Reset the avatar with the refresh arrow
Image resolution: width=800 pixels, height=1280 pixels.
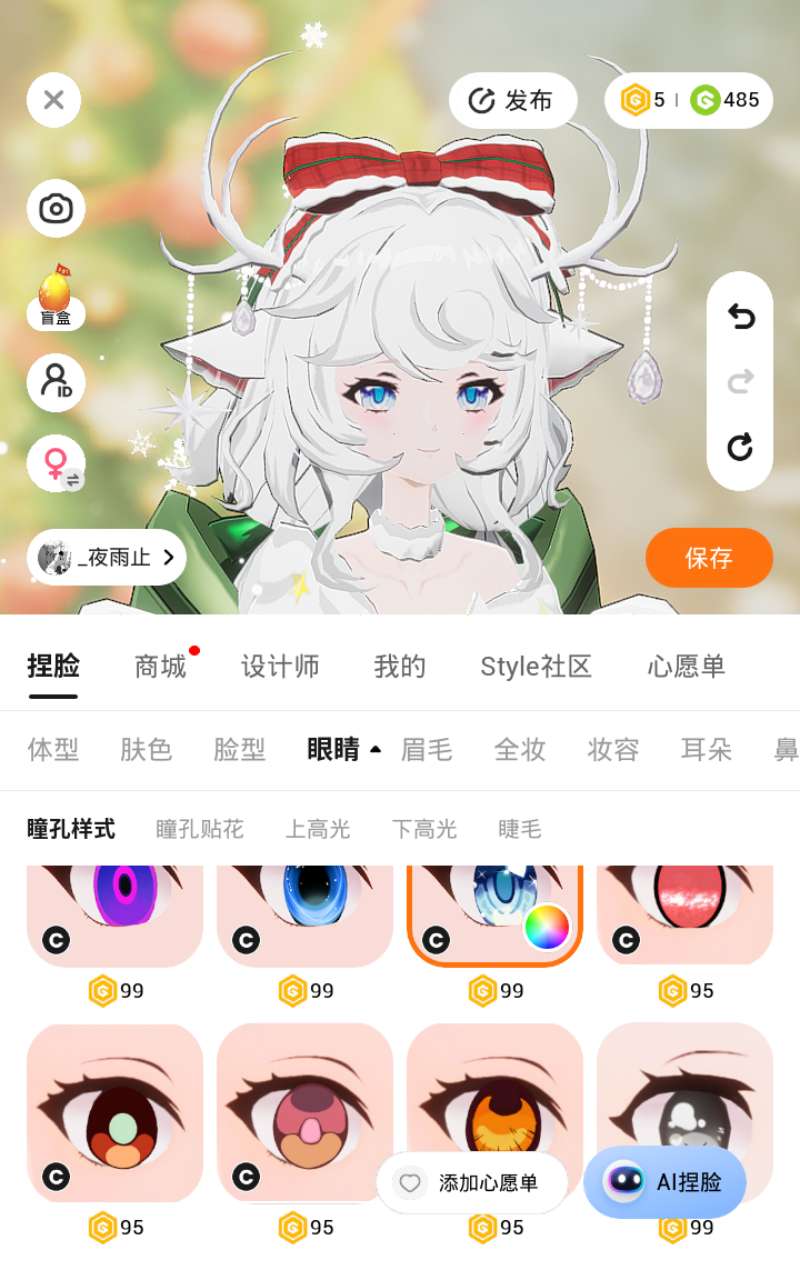[x=740, y=447]
